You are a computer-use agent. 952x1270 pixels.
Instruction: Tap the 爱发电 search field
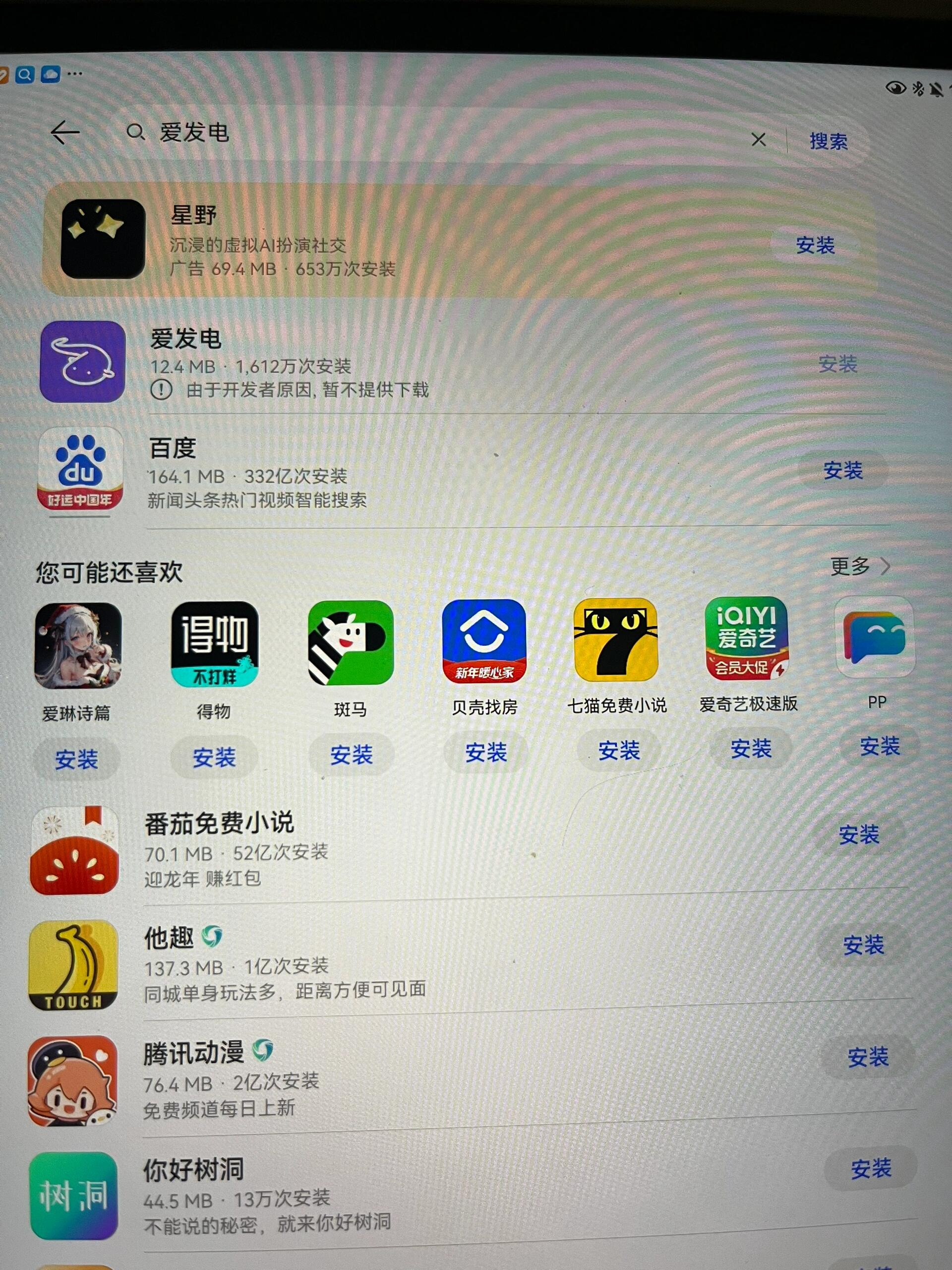tap(402, 134)
